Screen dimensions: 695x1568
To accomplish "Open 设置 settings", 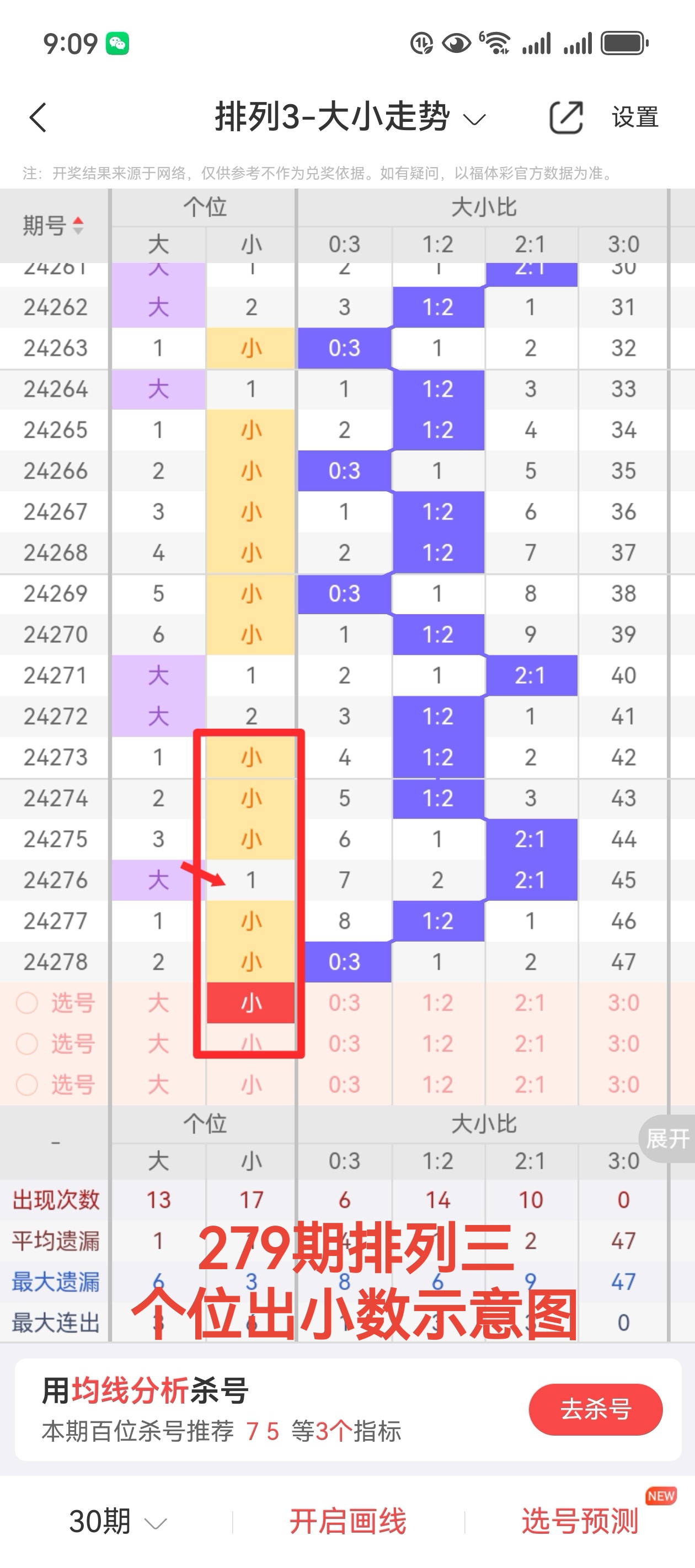I will pyautogui.click(x=635, y=117).
